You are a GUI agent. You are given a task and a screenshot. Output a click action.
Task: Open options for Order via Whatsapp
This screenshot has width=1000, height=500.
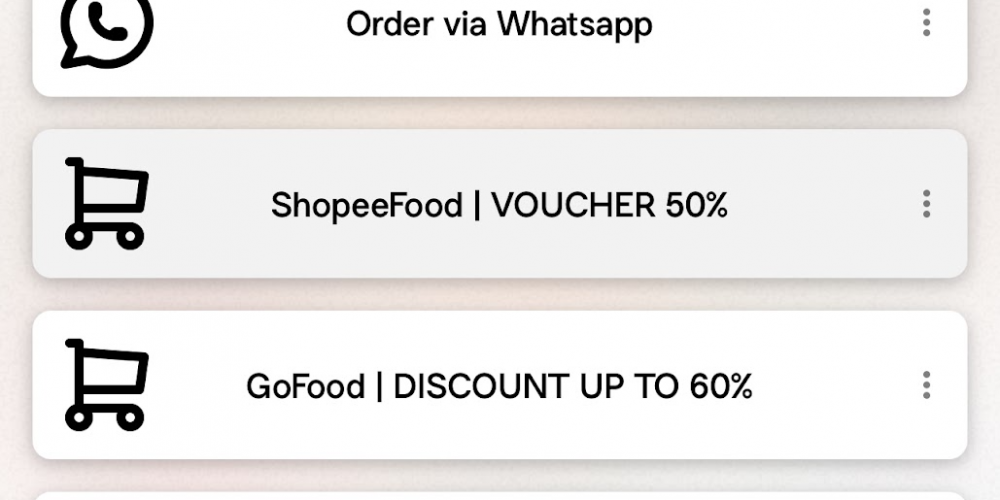[926, 23]
